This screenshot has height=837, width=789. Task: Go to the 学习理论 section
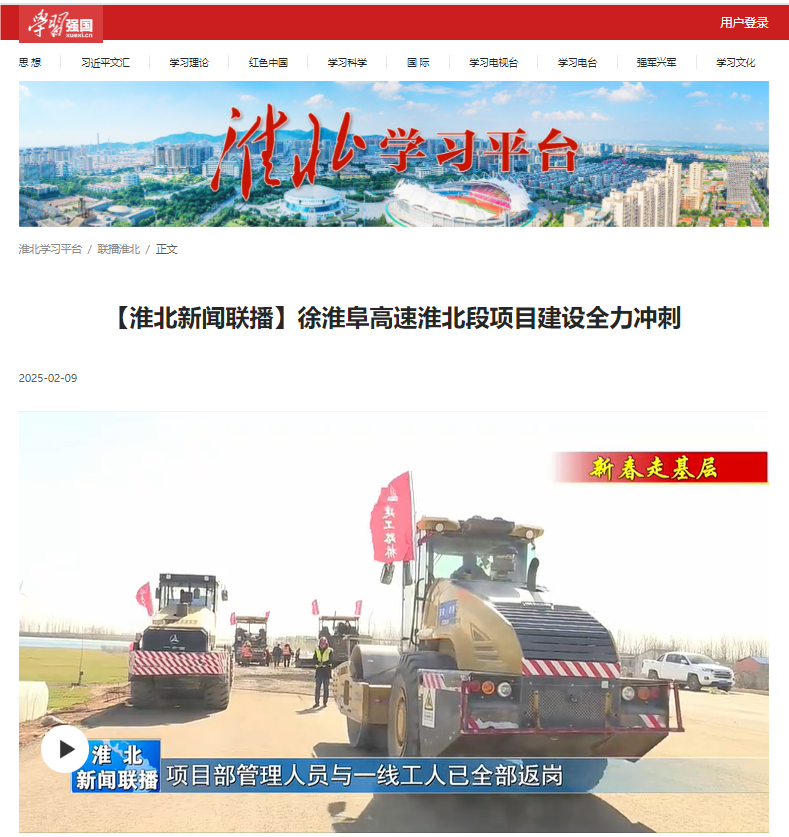pyautogui.click(x=188, y=62)
